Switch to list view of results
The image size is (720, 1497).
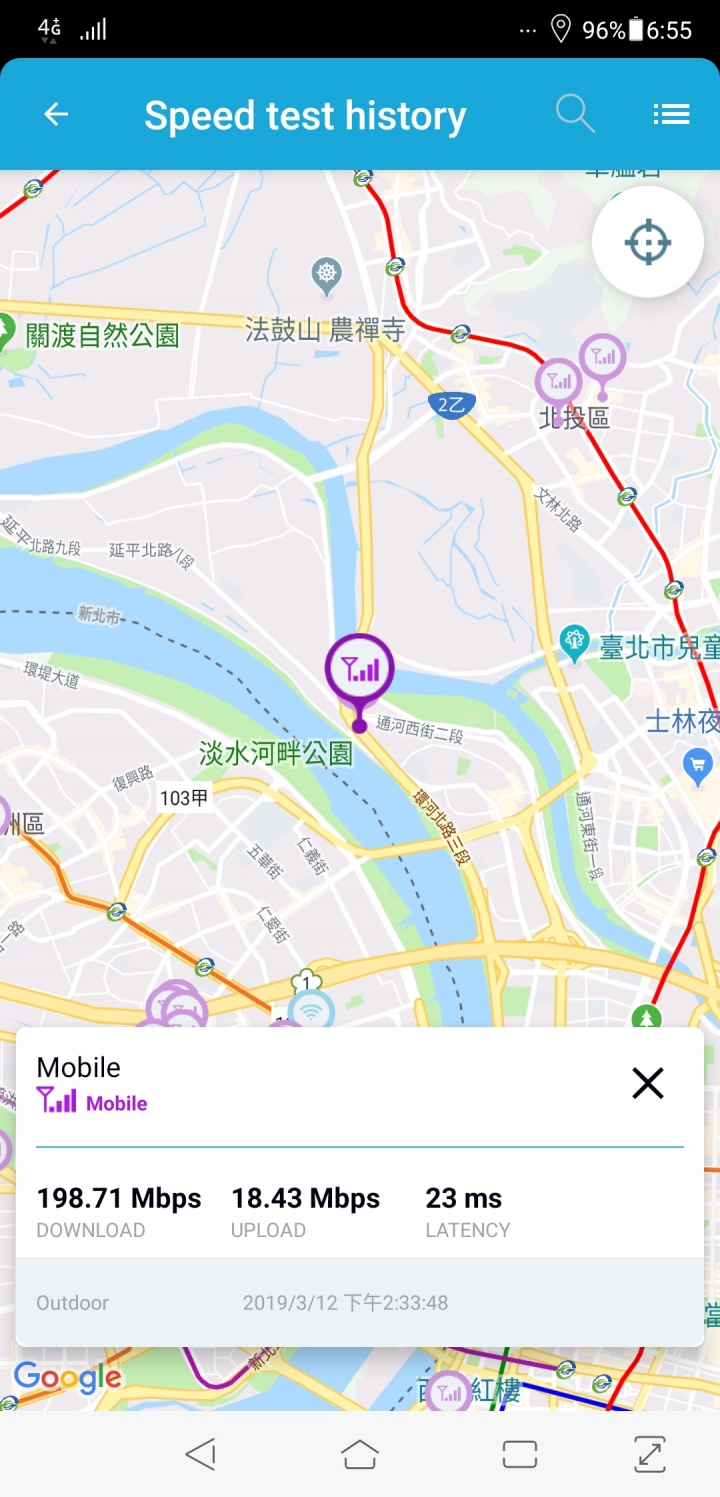(x=671, y=115)
